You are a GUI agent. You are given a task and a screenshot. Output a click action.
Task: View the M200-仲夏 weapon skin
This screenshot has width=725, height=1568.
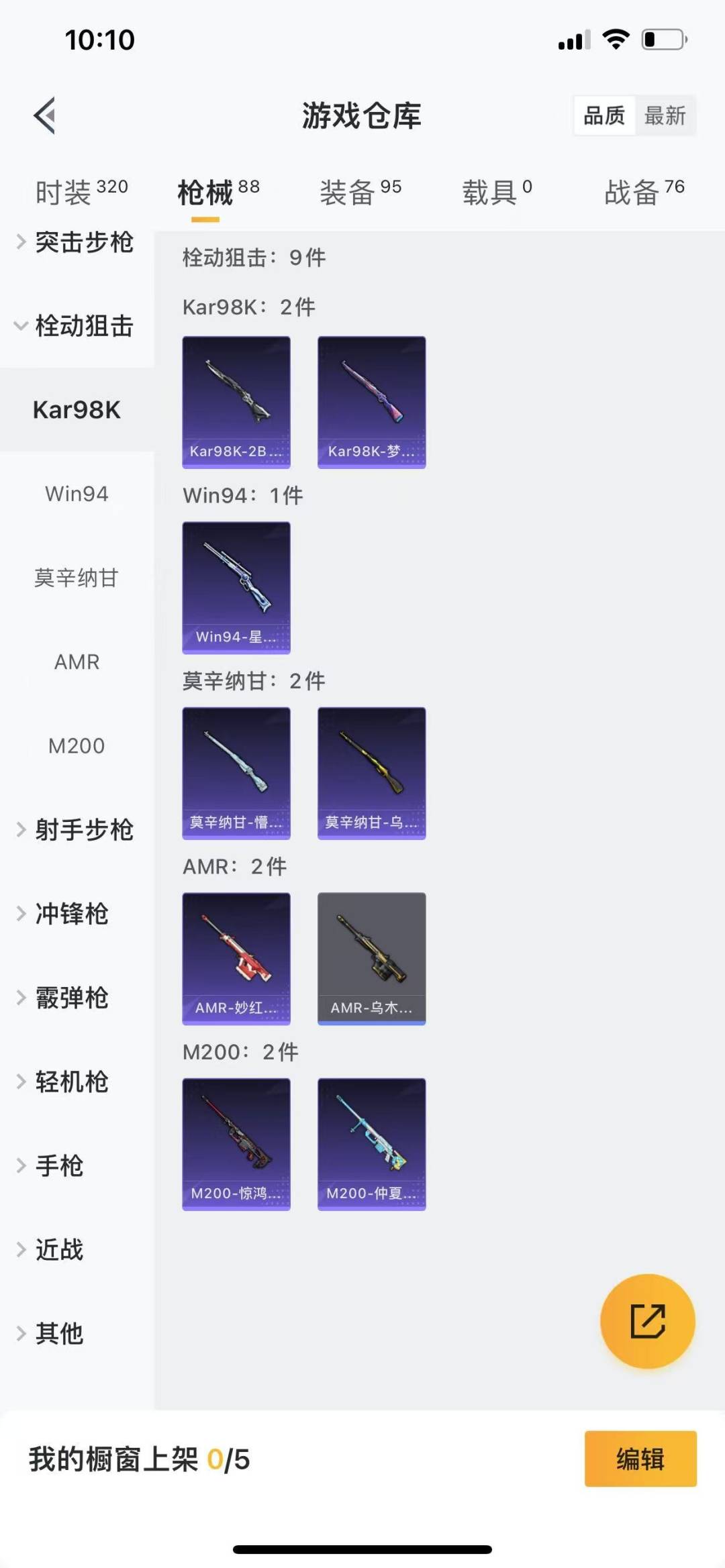371,1144
